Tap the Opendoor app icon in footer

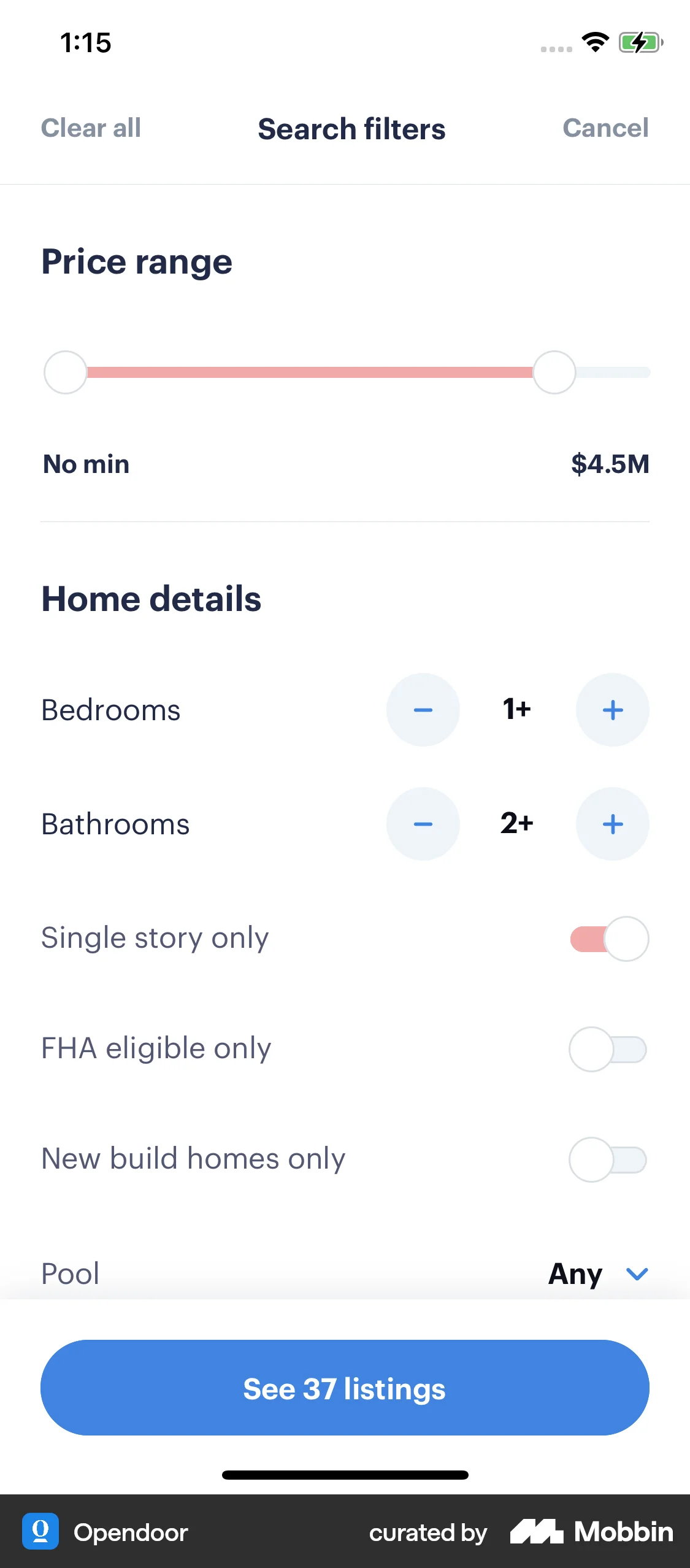click(x=40, y=1532)
